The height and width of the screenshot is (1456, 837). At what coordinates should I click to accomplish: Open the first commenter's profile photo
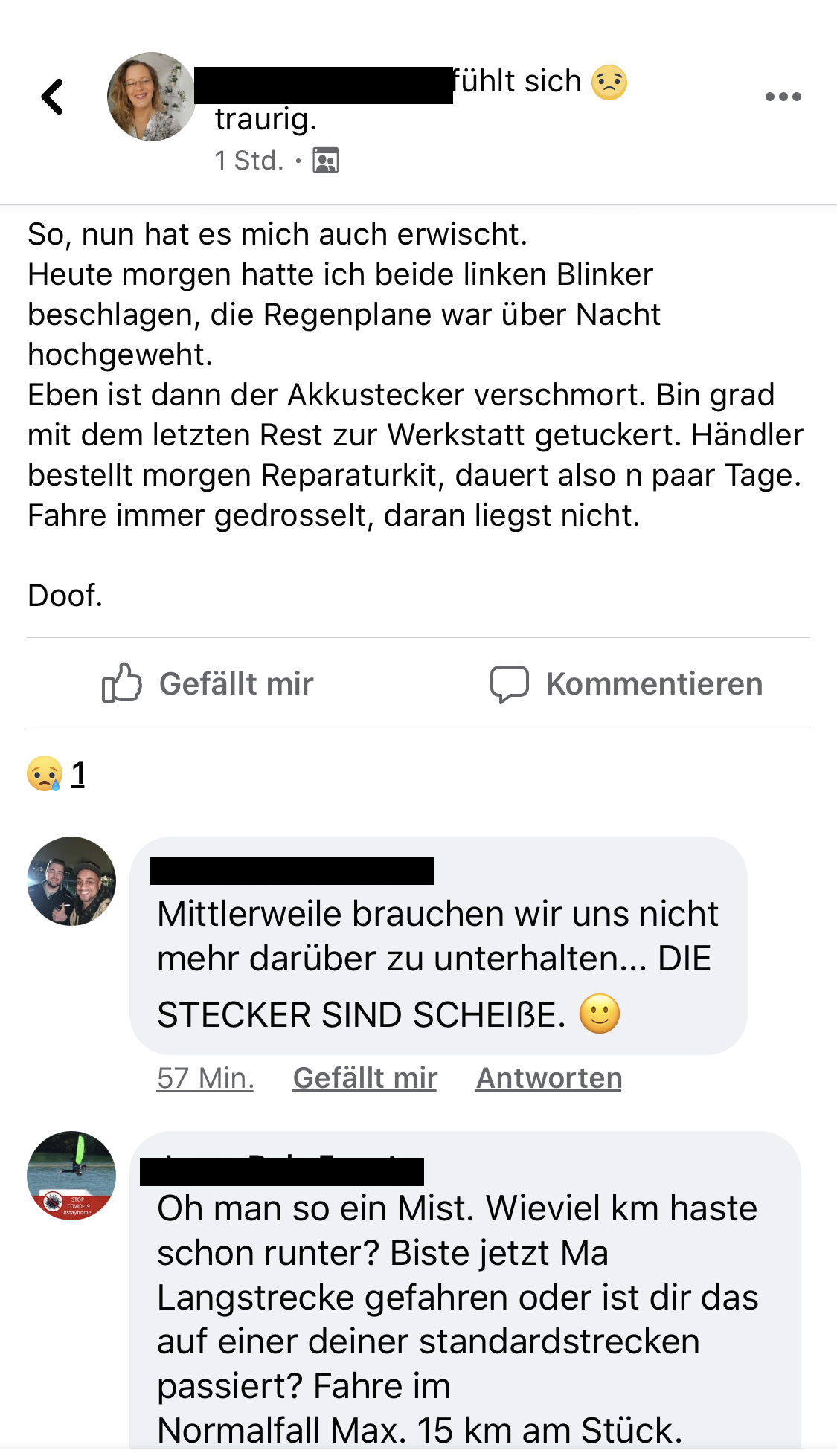tap(71, 881)
